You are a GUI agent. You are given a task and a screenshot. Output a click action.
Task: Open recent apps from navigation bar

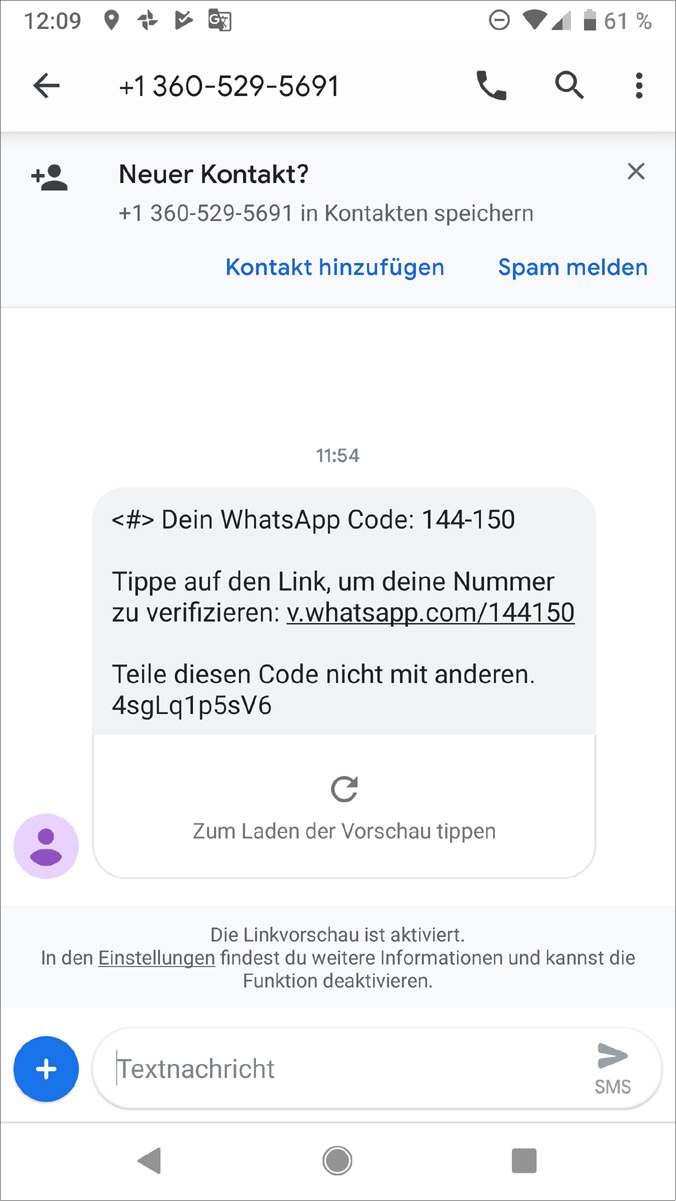(524, 1160)
